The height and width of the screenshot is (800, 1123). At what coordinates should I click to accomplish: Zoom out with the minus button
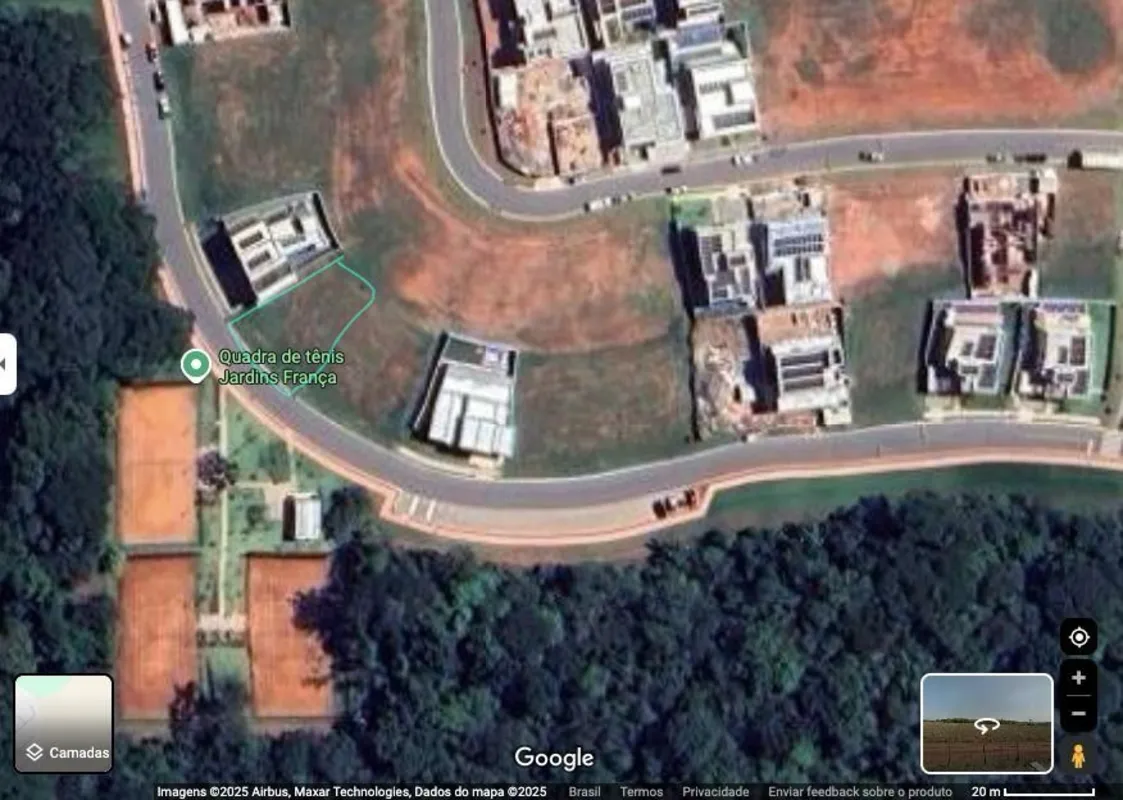click(x=1078, y=714)
